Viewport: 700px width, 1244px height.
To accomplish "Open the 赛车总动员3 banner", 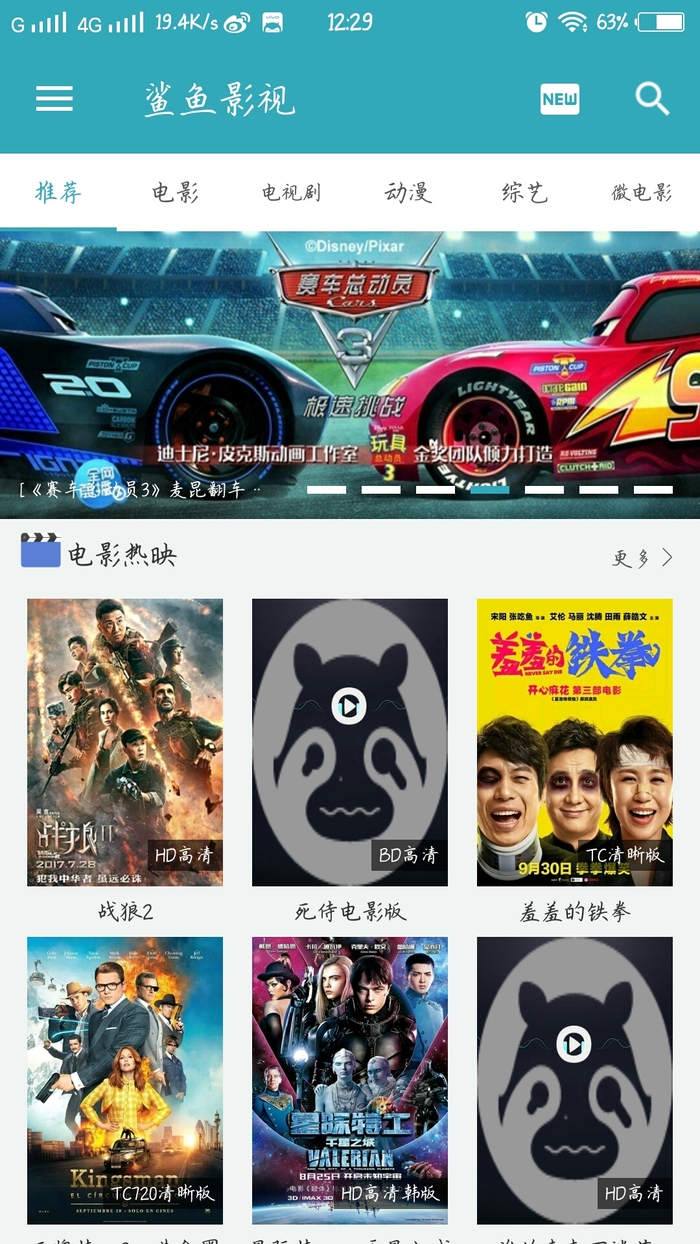I will (350, 370).
